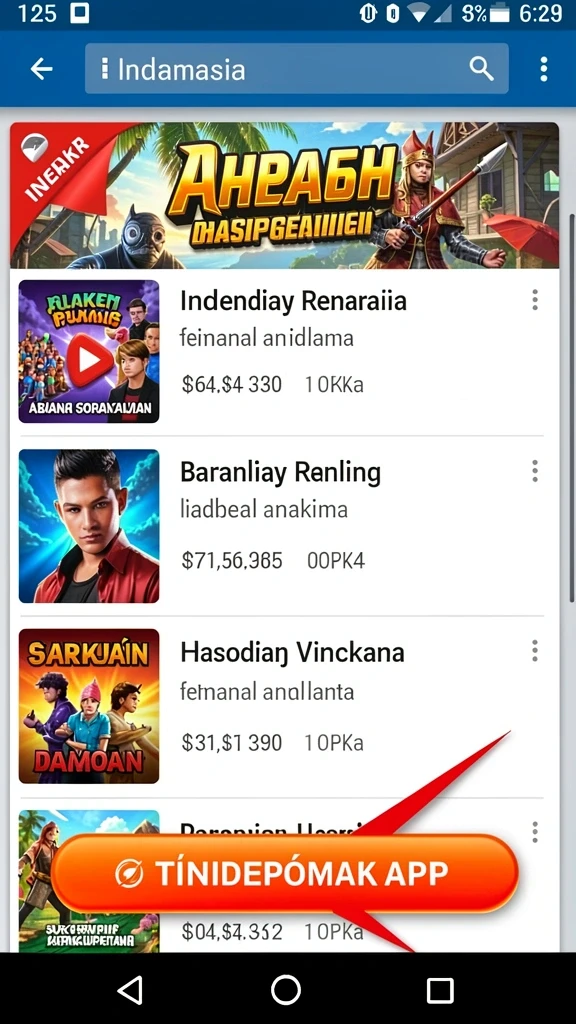Show more options for Baranliay Renling
The width and height of the screenshot is (576, 1024).
(x=535, y=471)
